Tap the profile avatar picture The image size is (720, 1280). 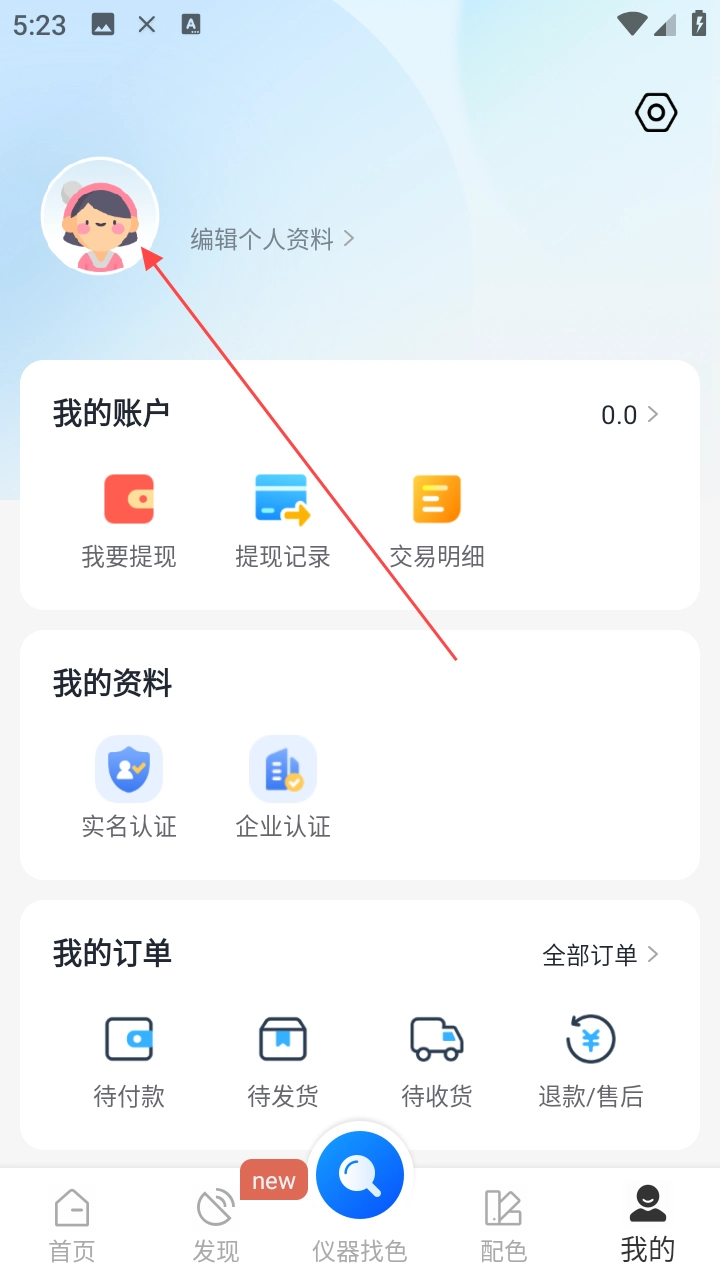tap(100, 216)
